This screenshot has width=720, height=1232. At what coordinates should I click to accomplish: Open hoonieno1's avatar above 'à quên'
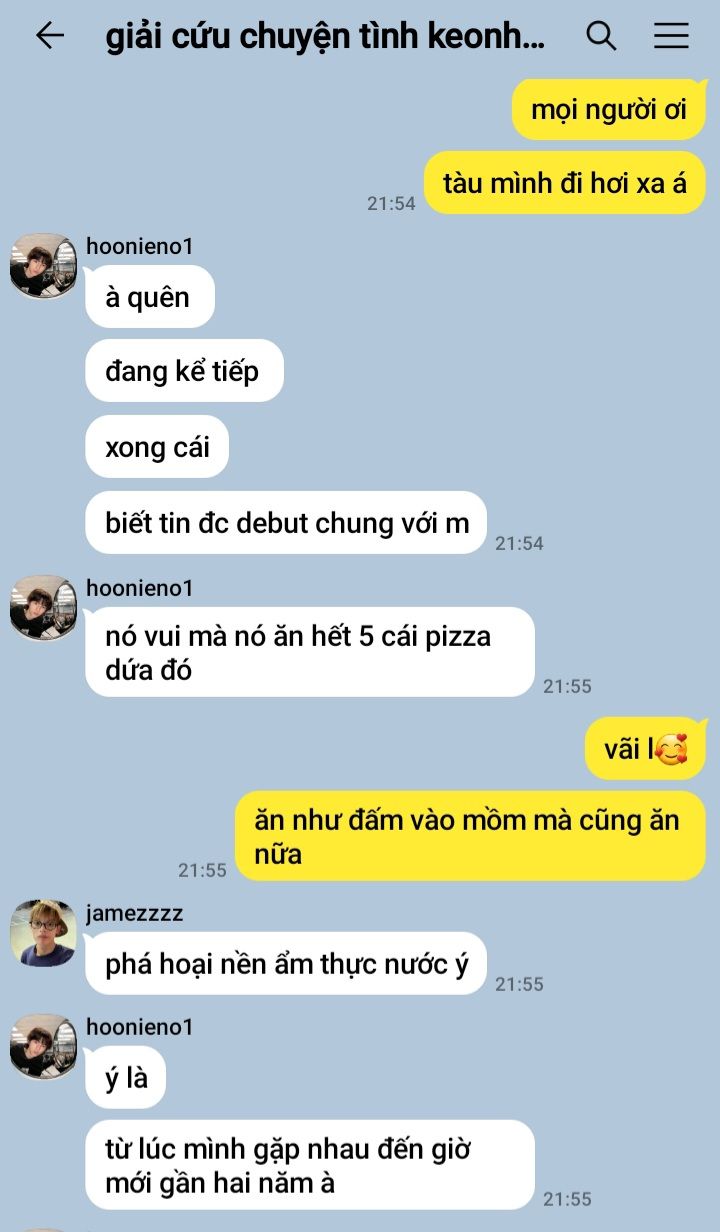tap(43, 267)
